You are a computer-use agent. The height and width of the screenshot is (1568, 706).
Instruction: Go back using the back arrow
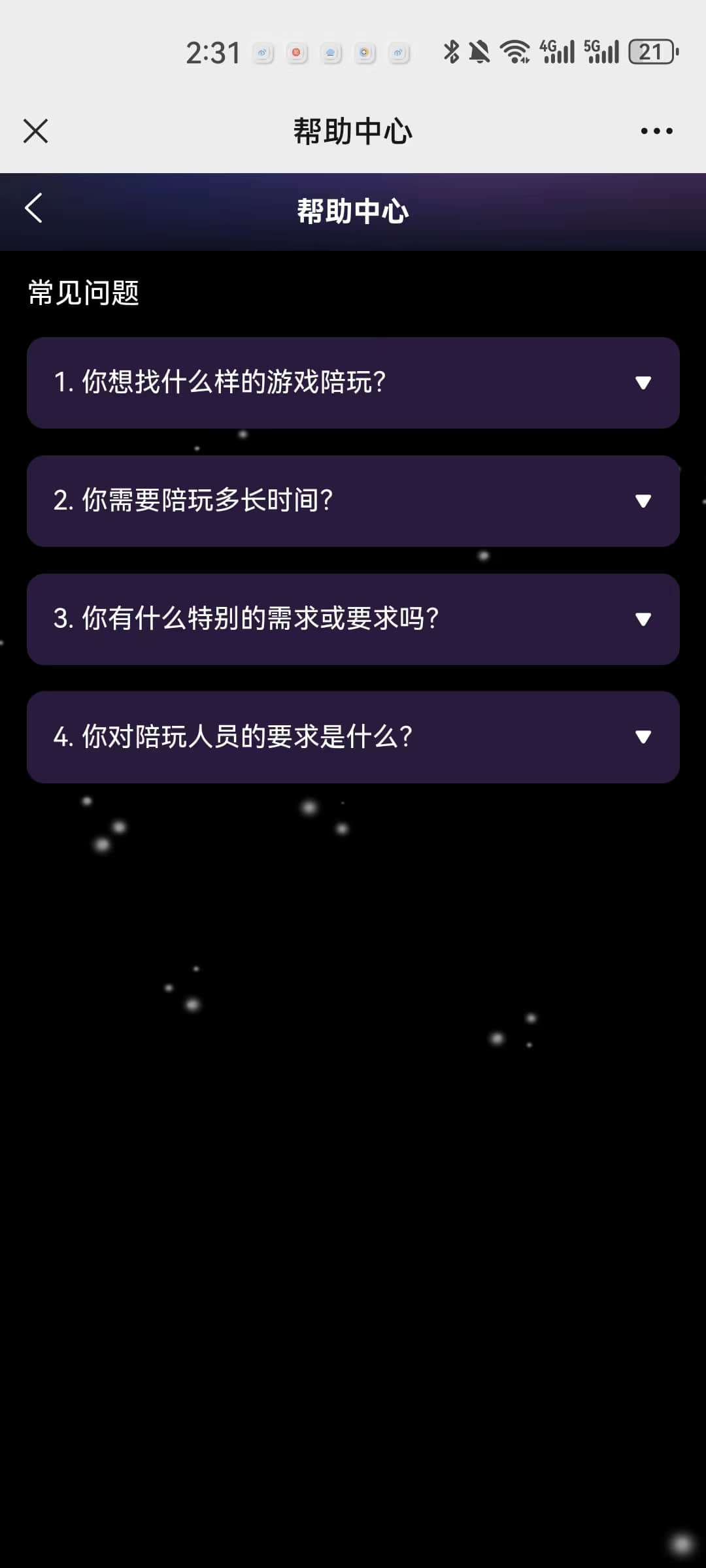[x=34, y=209]
